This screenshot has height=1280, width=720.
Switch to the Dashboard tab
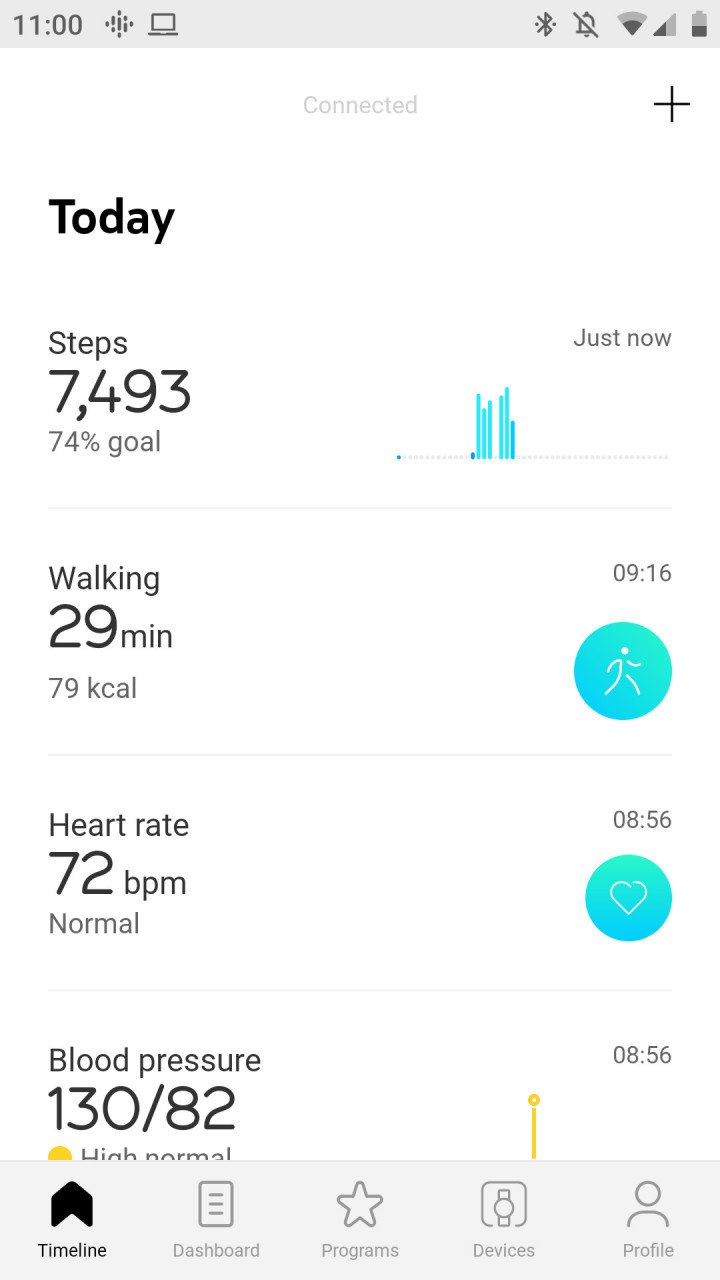(x=216, y=1220)
